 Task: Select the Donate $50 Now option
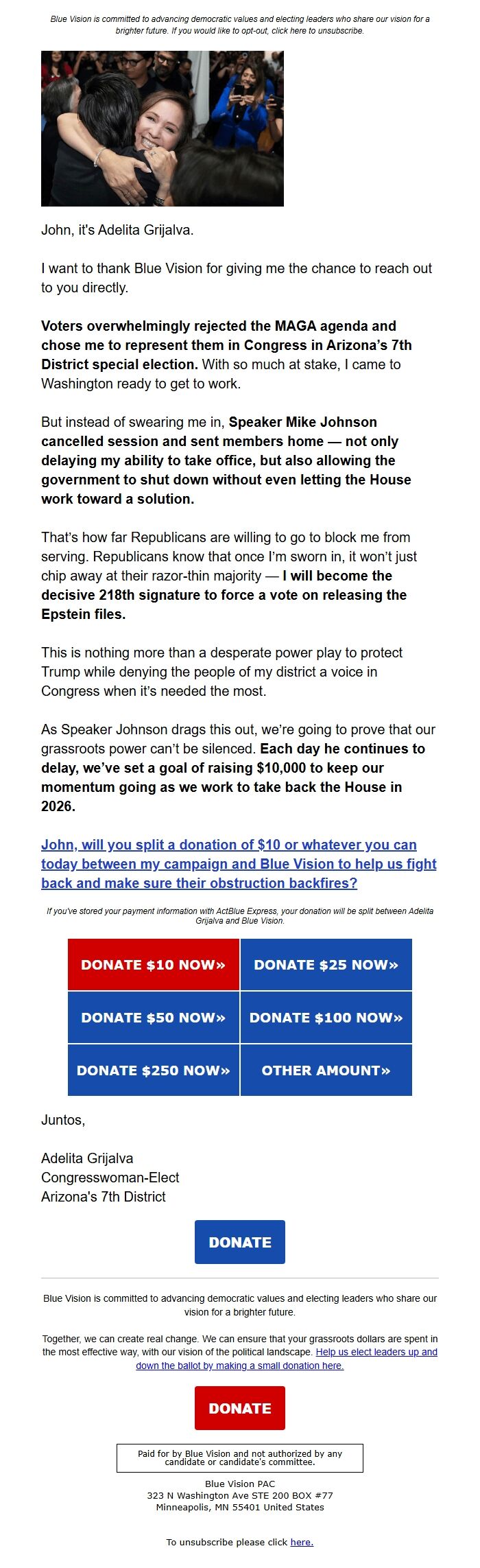154,1018
